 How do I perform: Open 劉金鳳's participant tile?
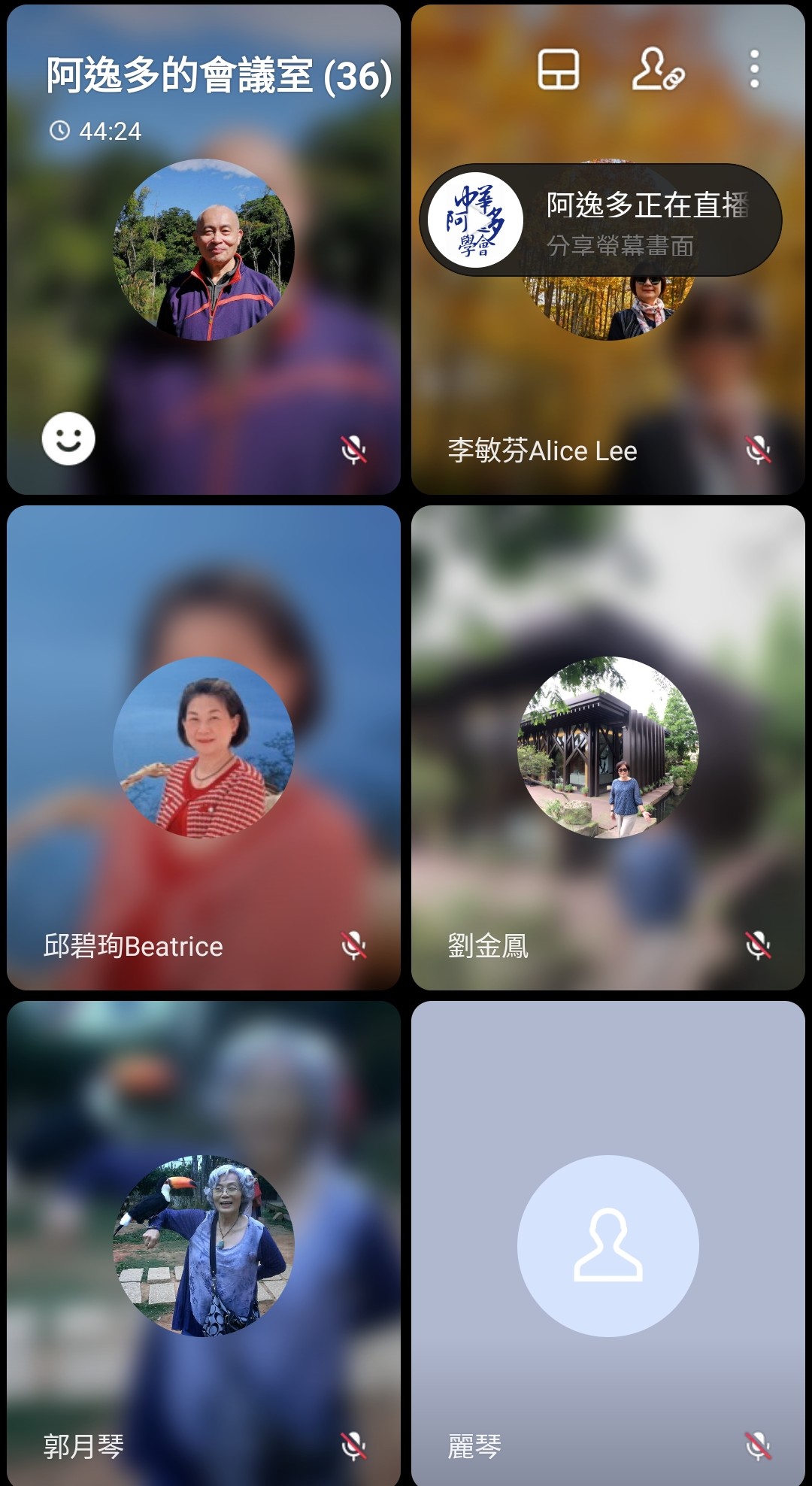click(607, 748)
